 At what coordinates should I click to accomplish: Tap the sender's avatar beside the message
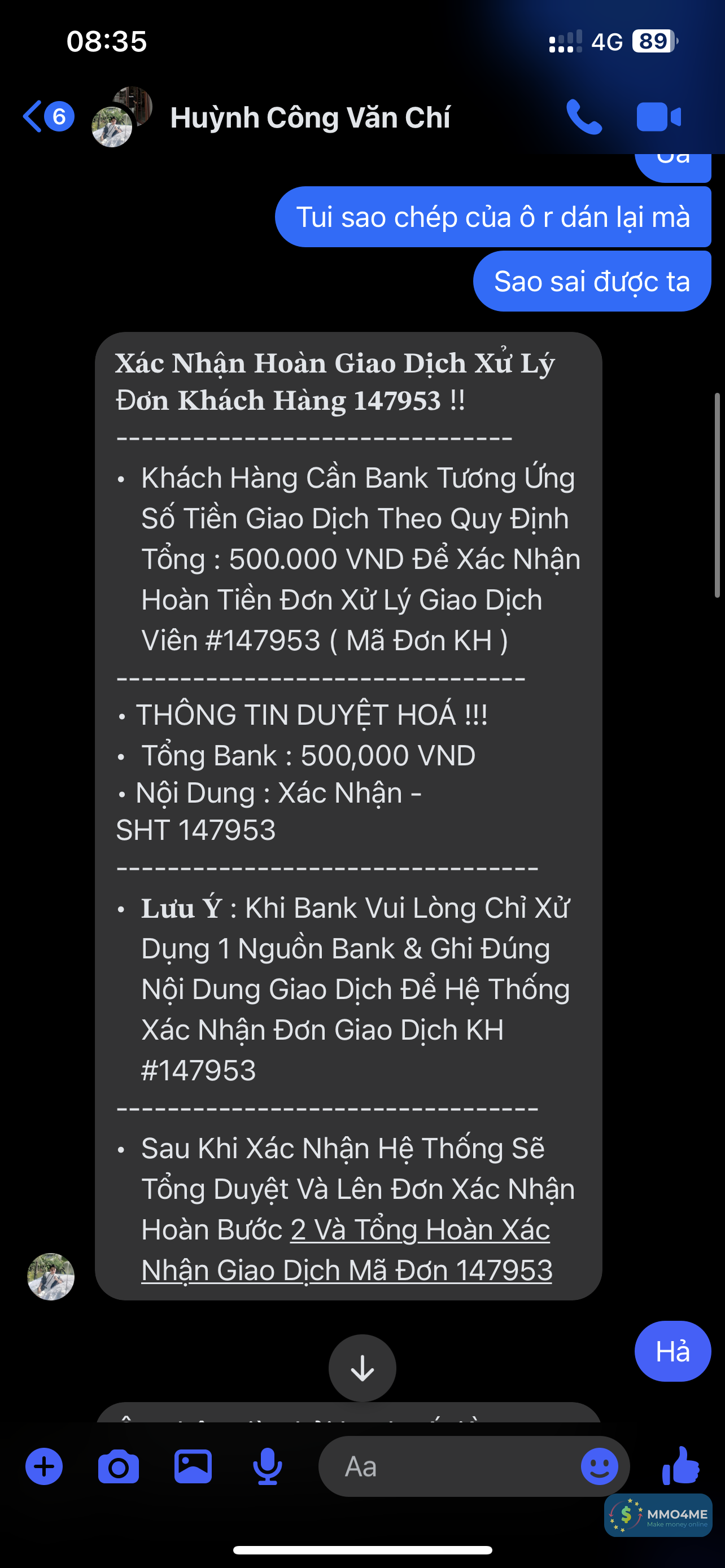pos(51,1276)
